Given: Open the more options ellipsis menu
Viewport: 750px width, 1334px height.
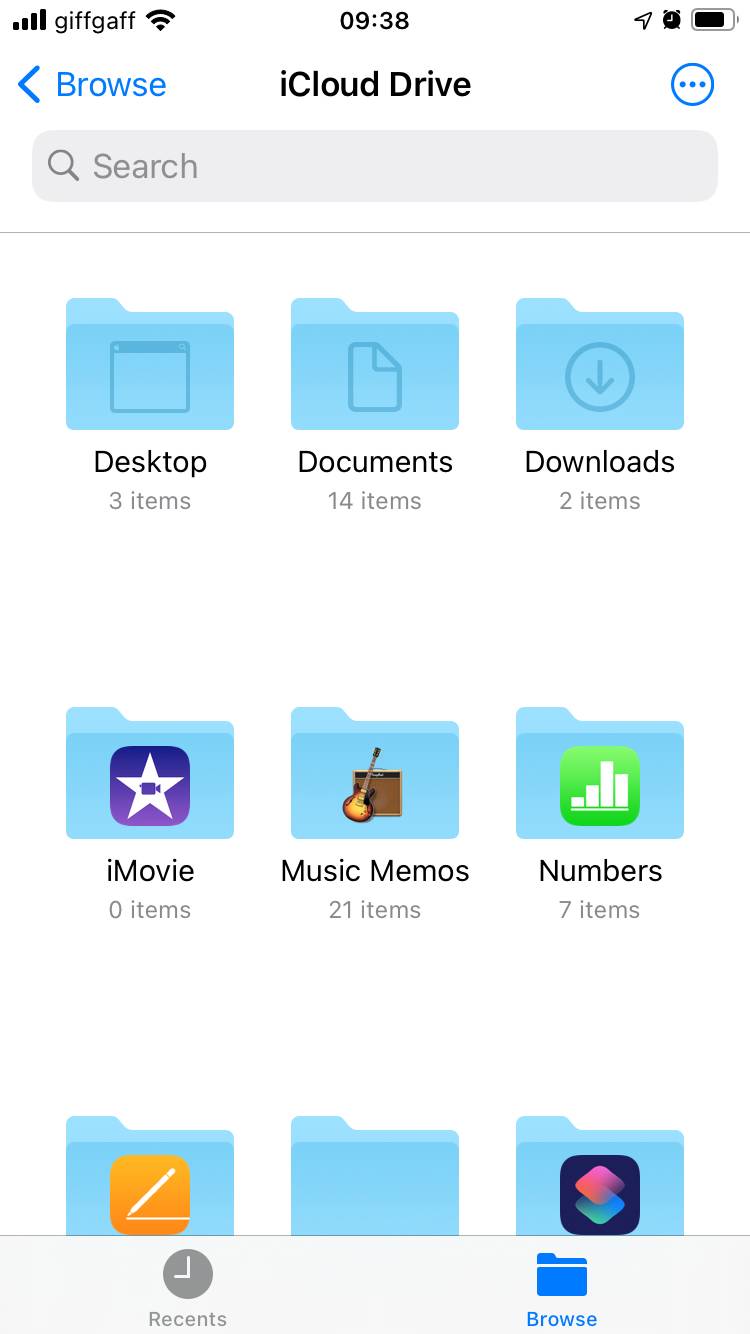Looking at the screenshot, I should 692,85.
